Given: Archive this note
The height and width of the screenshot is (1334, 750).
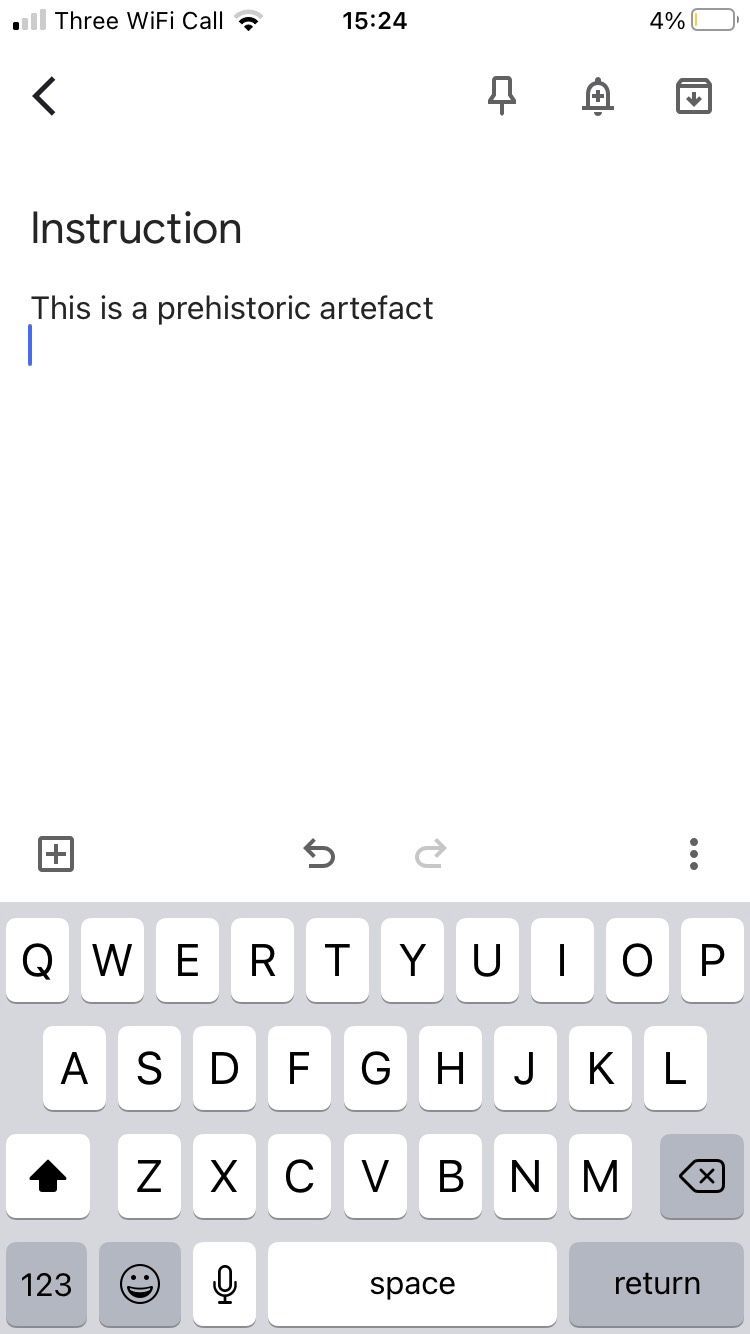Looking at the screenshot, I should pos(693,97).
